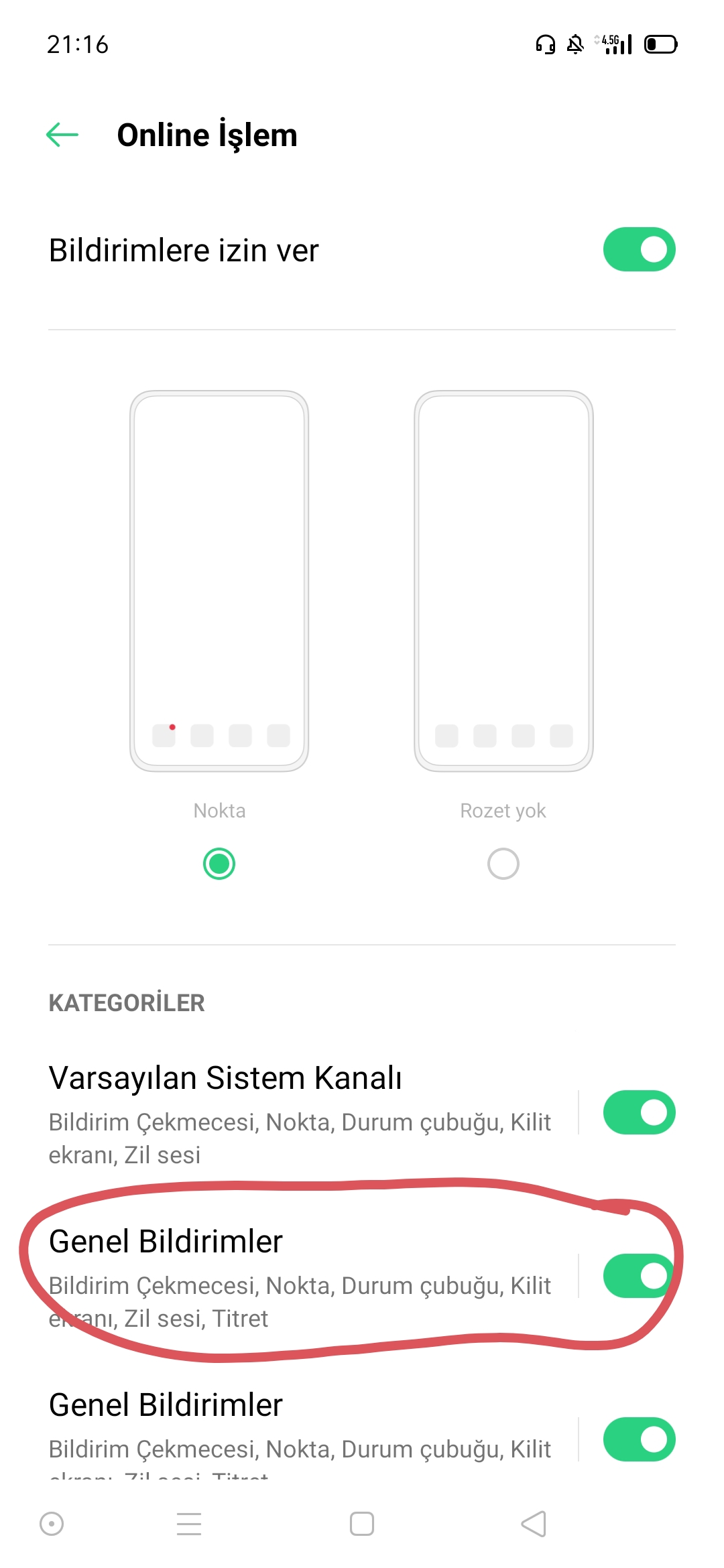This screenshot has height=1568, width=724.
Task: Open the system recent apps button
Action: coord(189,1524)
